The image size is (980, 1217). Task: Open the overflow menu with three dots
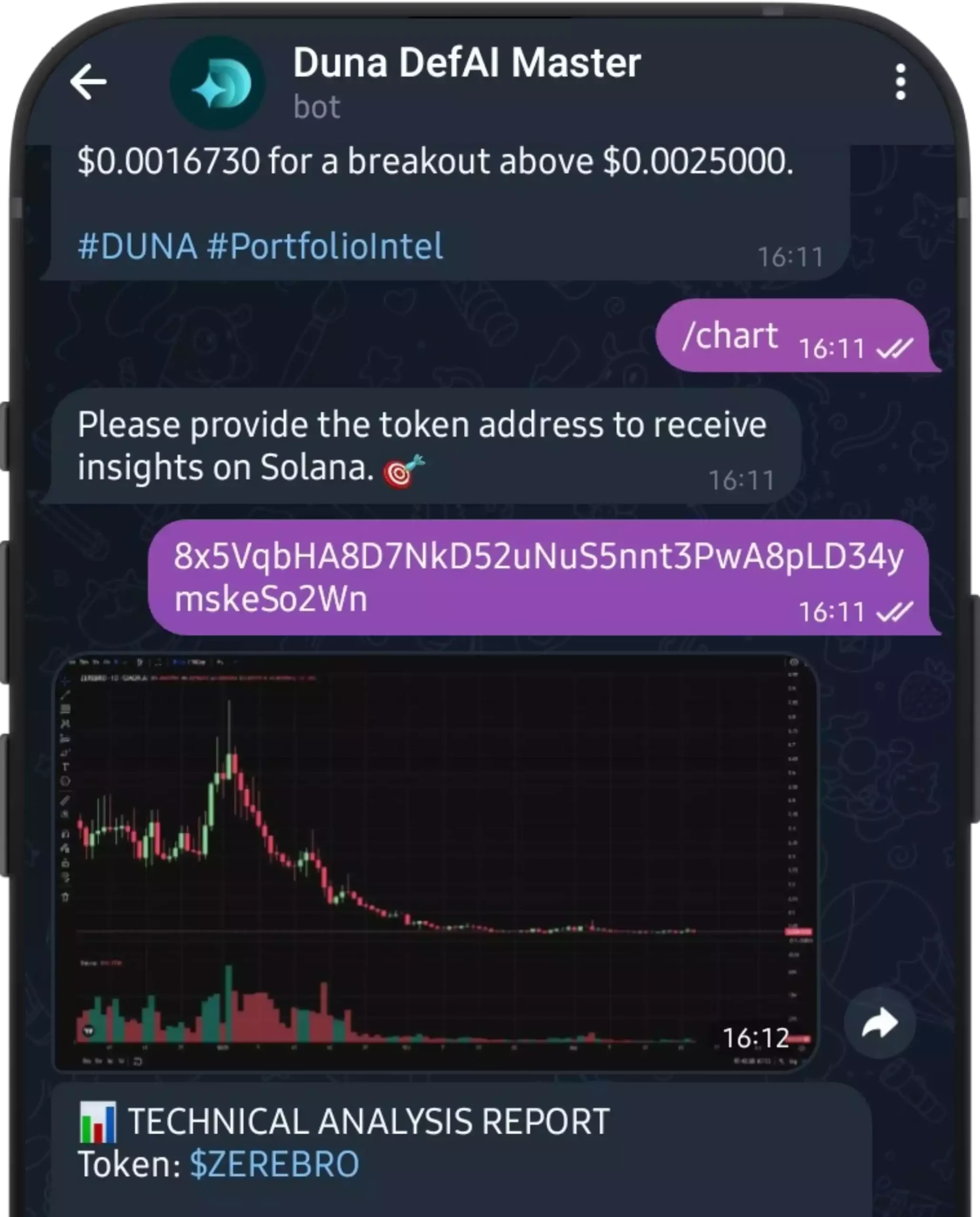pyautogui.click(x=901, y=82)
